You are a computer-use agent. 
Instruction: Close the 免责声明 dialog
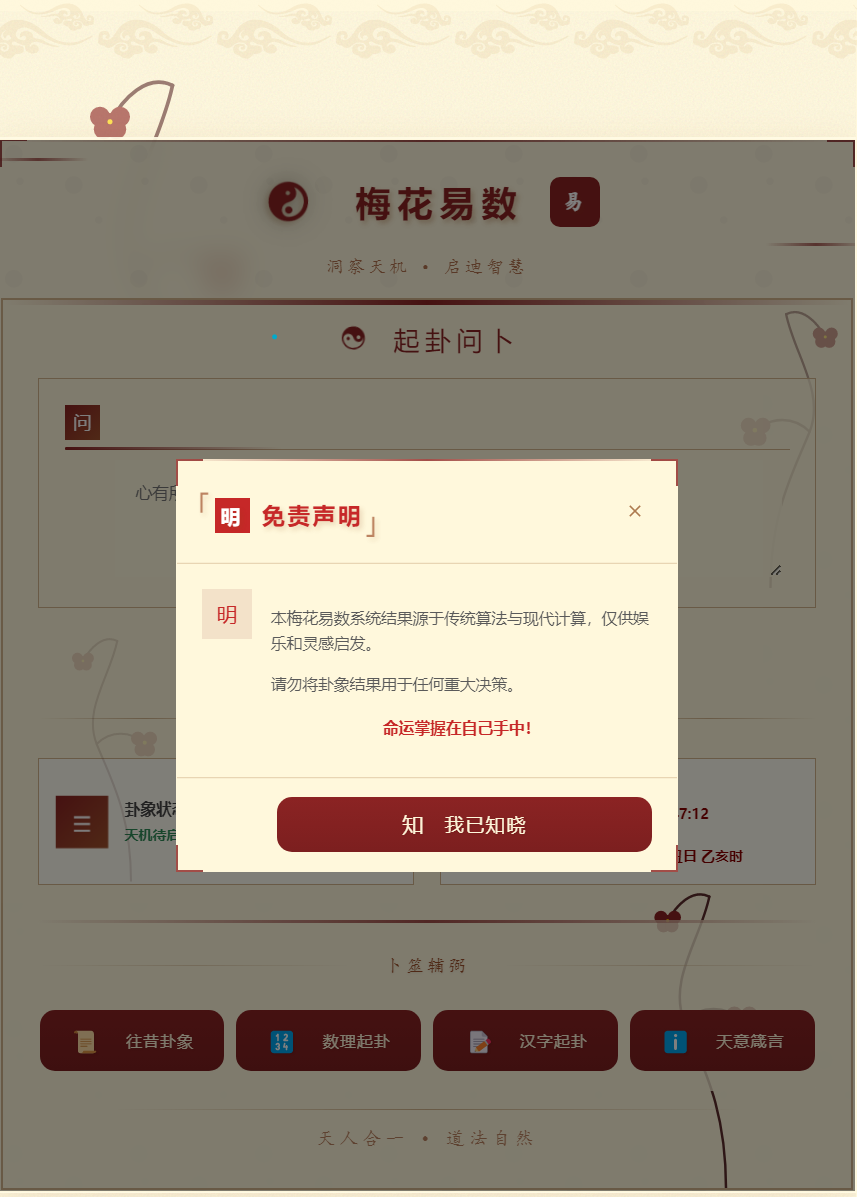(x=634, y=511)
